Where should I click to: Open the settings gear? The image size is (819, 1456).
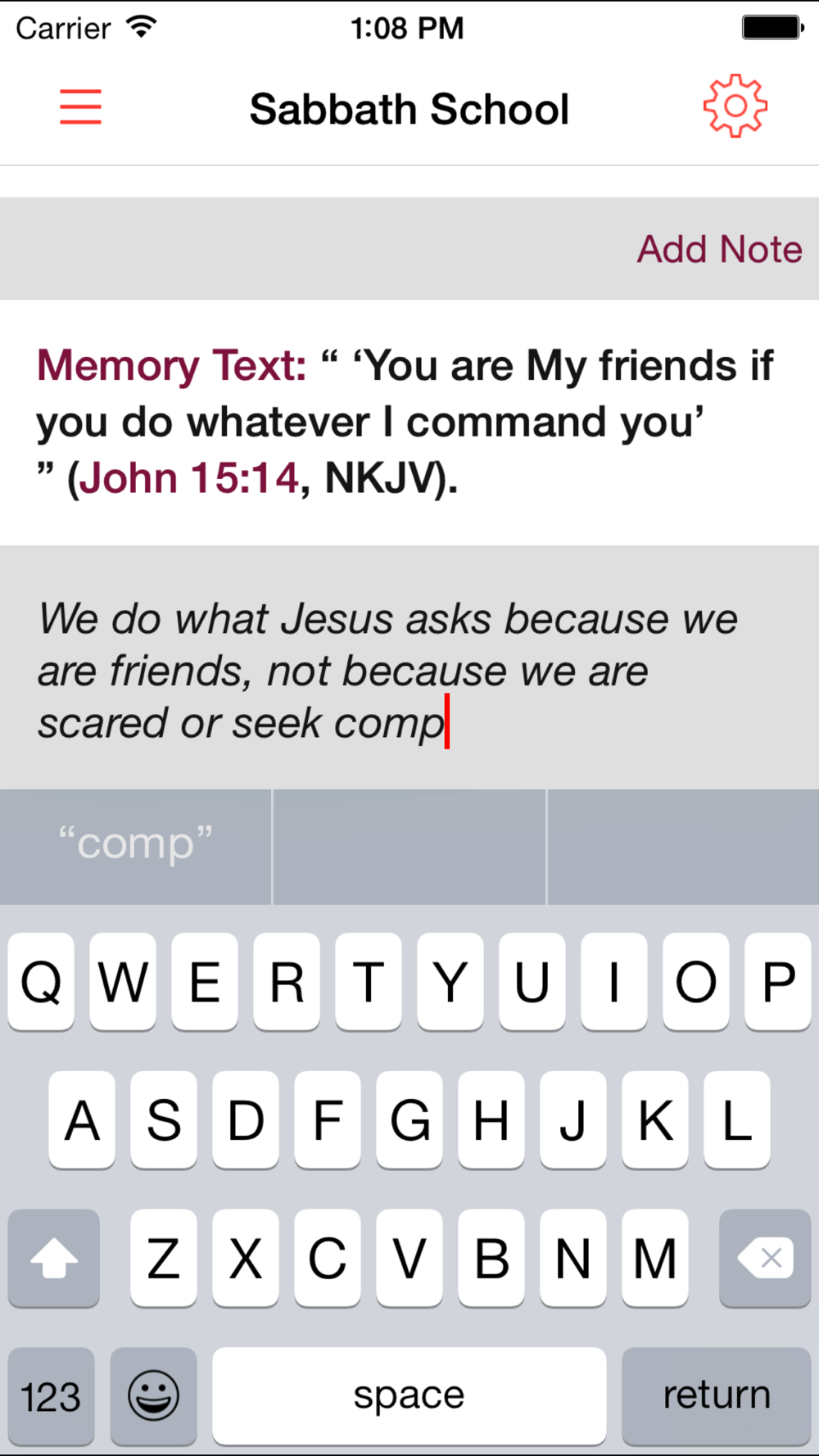(735, 106)
